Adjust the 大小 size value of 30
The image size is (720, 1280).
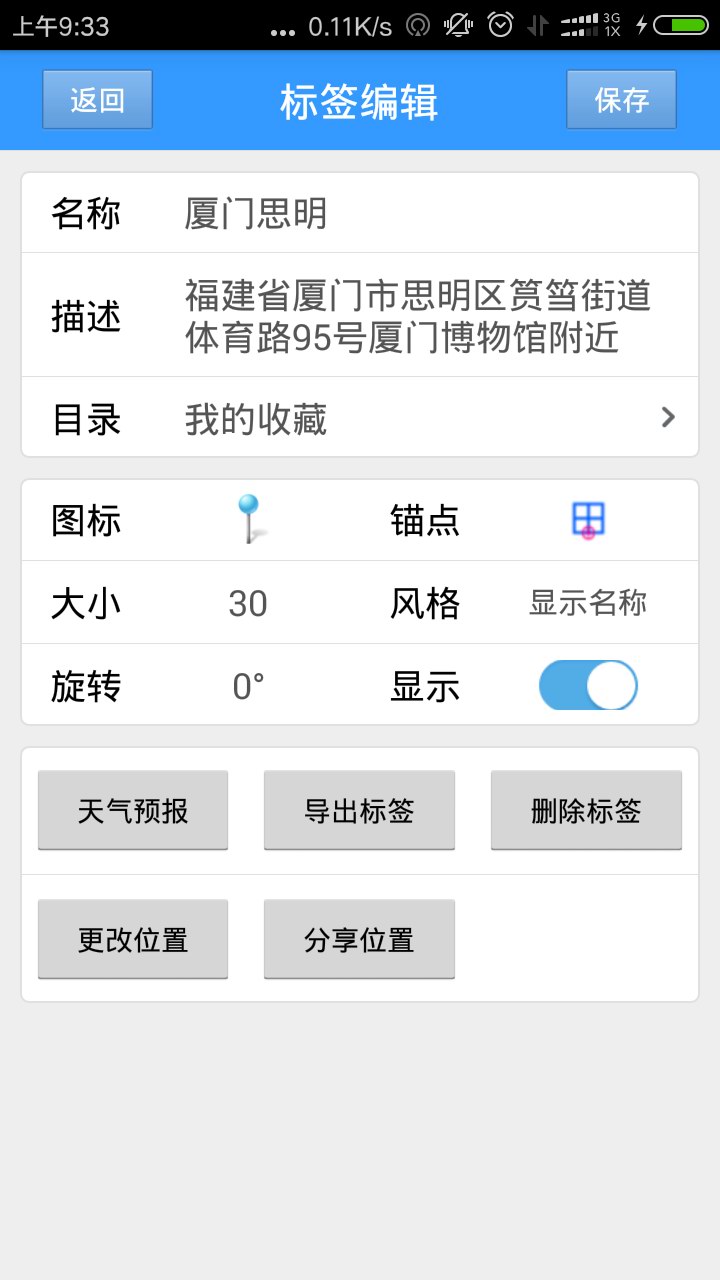click(x=247, y=603)
